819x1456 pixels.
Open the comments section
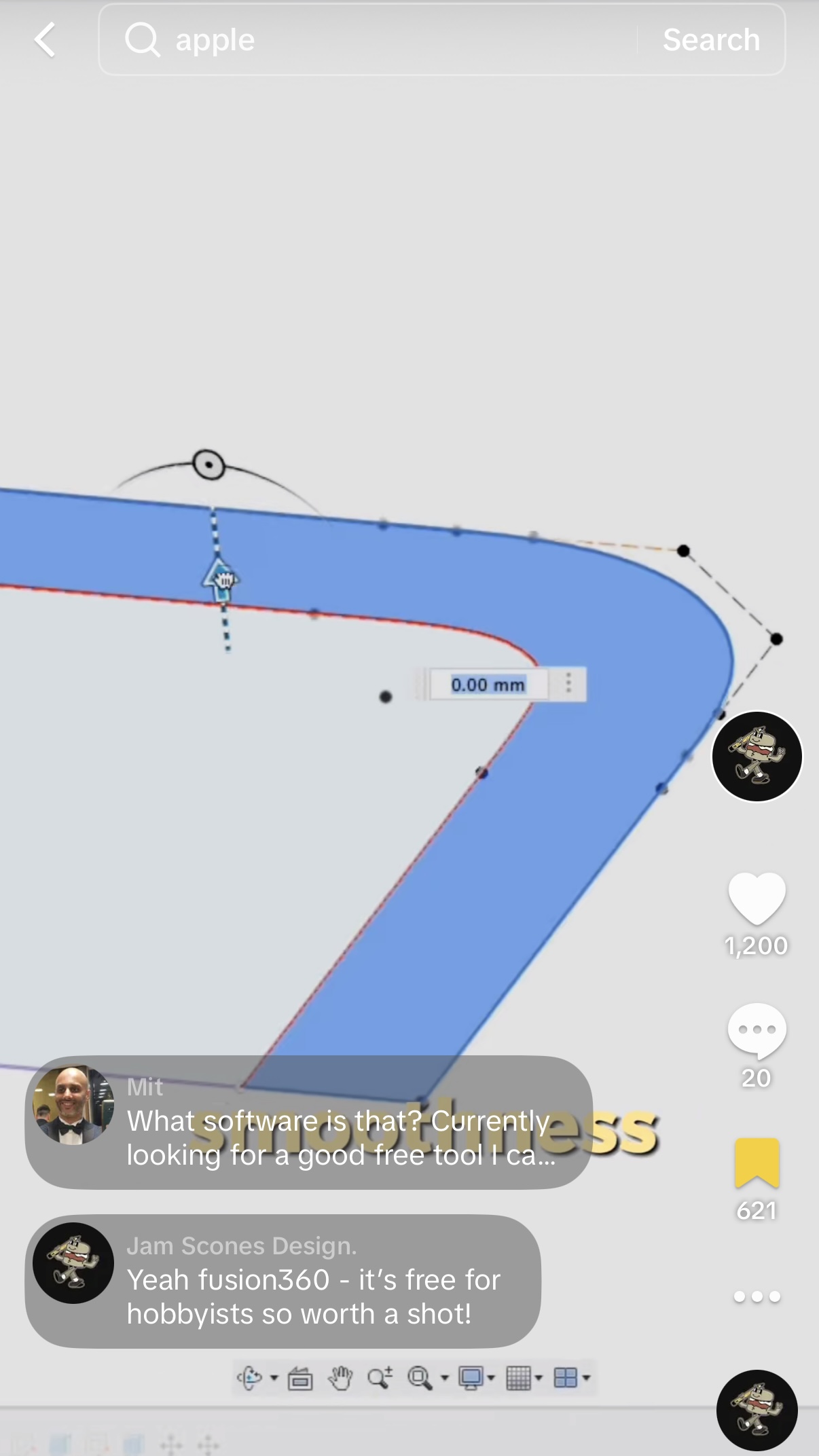pos(757,1031)
